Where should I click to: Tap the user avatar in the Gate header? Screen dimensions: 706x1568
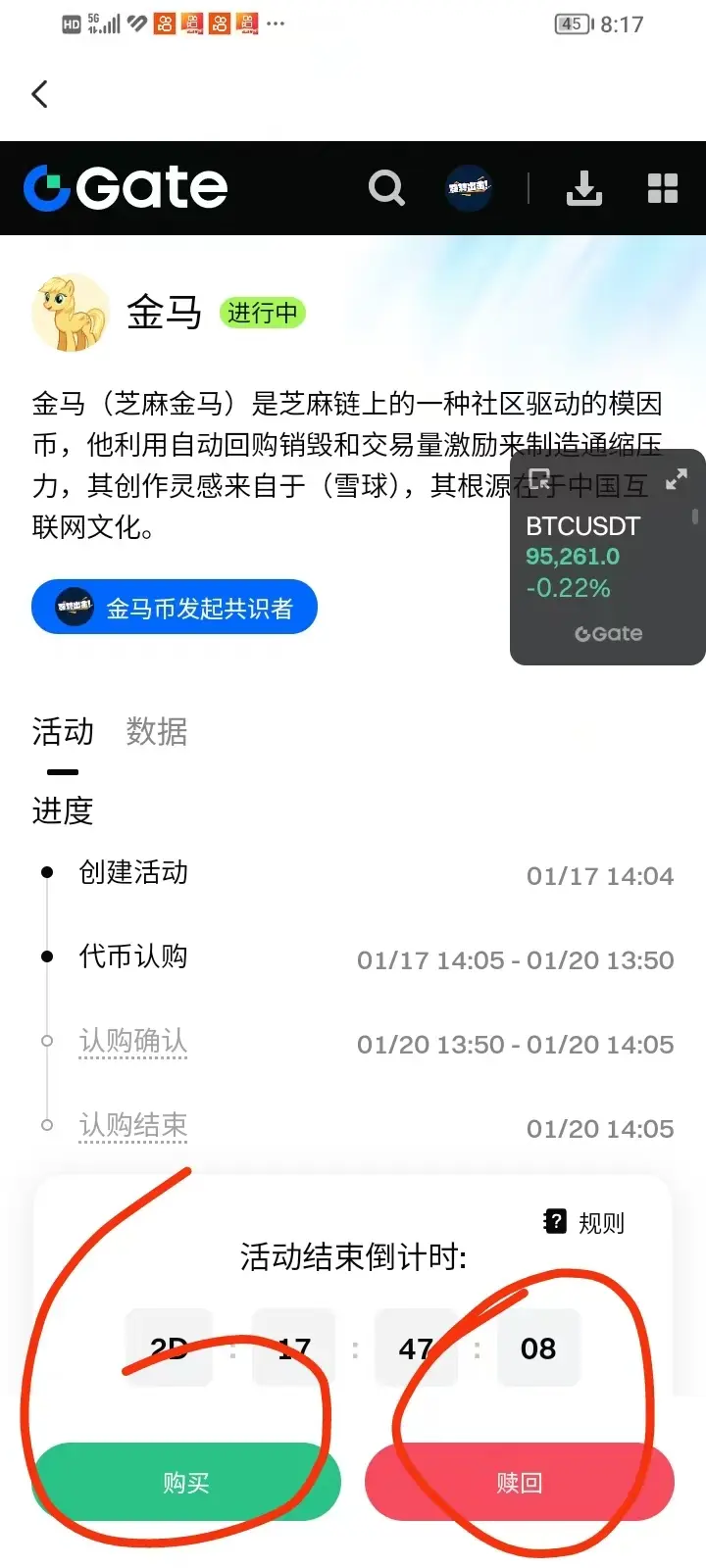469,187
